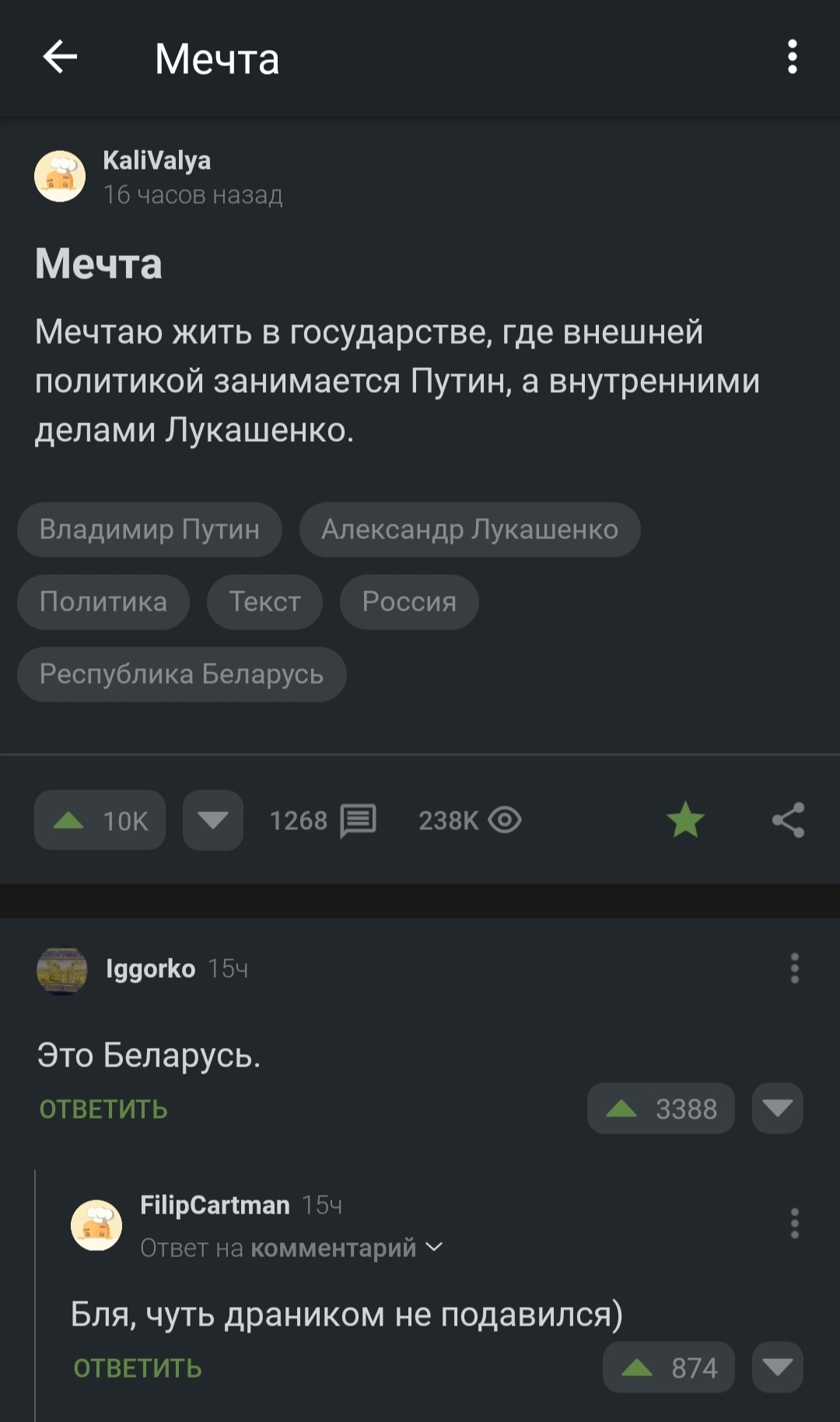This screenshot has width=840, height=1422.
Task: Open the Политика tag
Action: click(x=103, y=601)
